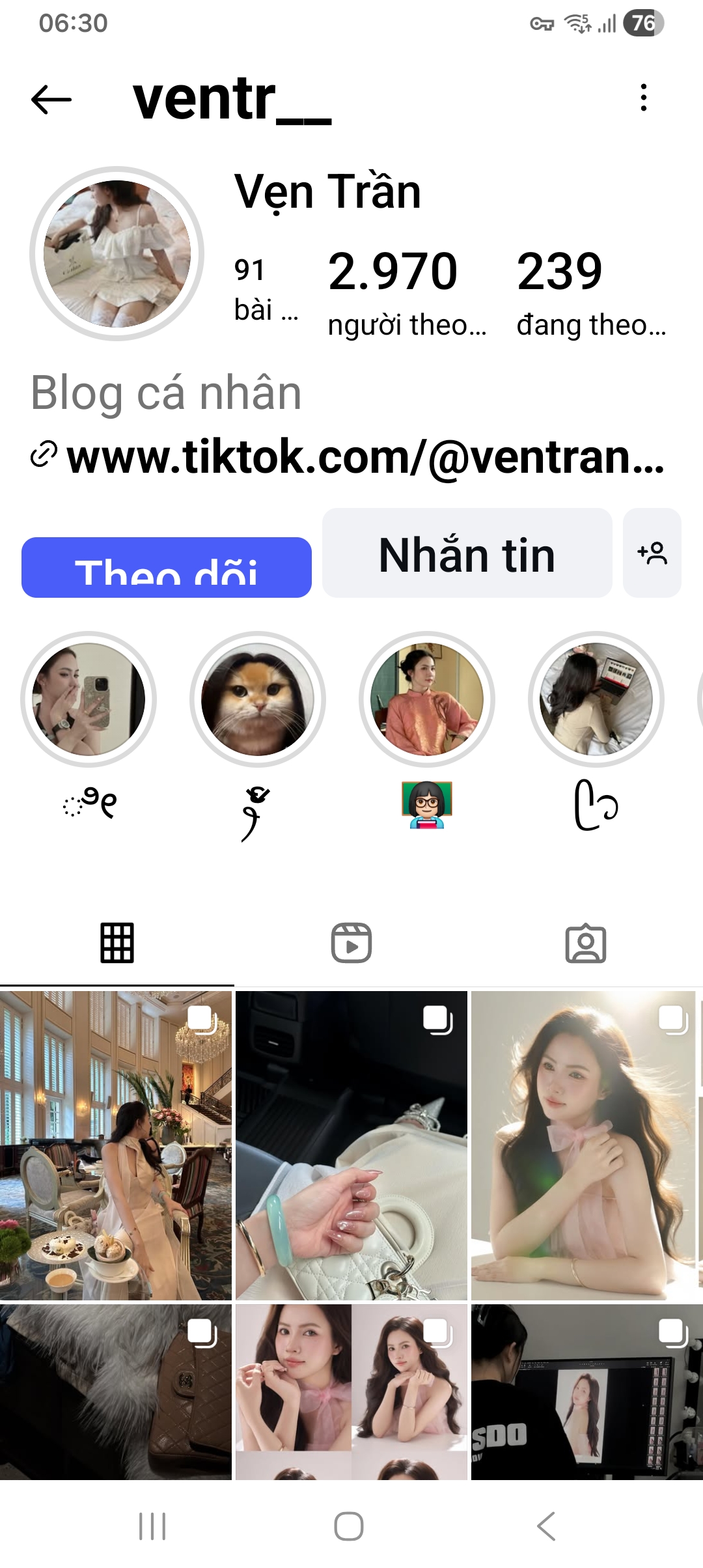Image resolution: width=703 pixels, height=1568 pixels.
Task: Open the white quilted handbag post
Action: point(351,1146)
